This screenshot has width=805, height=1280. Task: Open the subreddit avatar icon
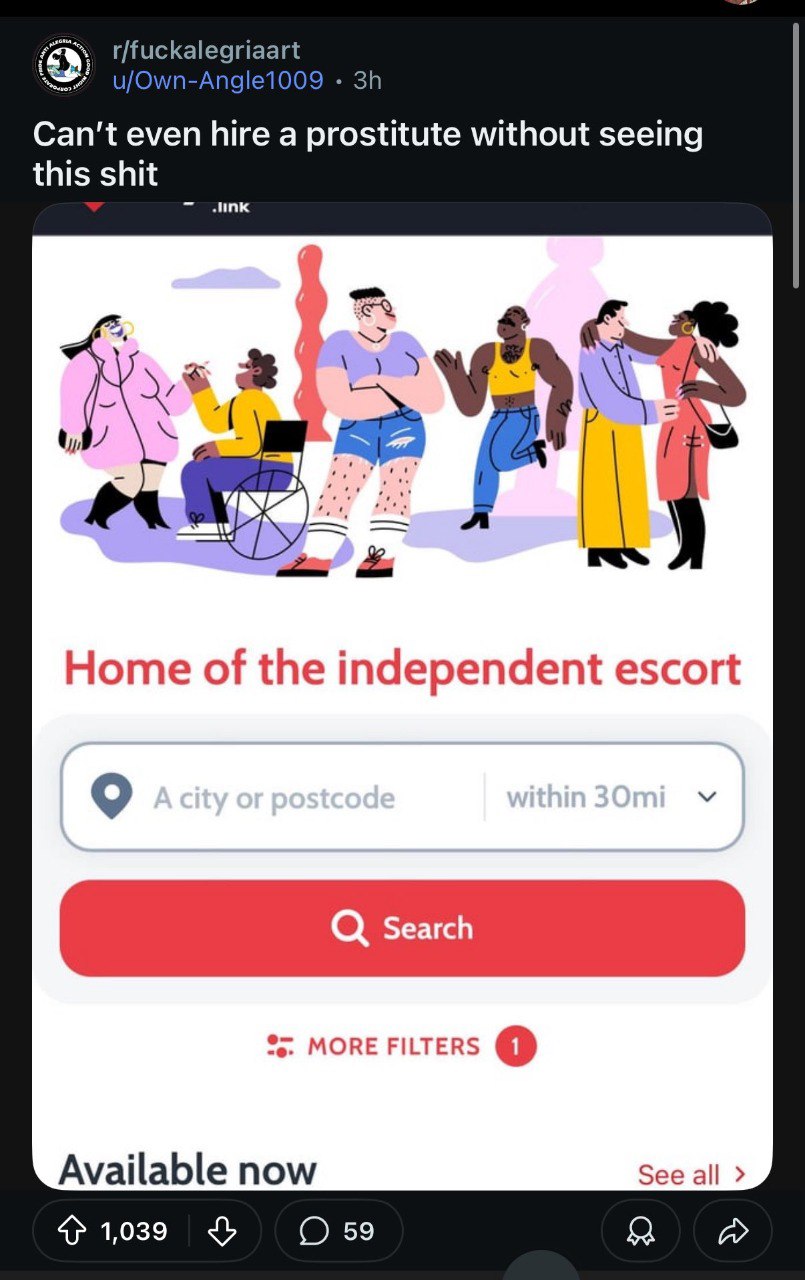click(64, 65)
